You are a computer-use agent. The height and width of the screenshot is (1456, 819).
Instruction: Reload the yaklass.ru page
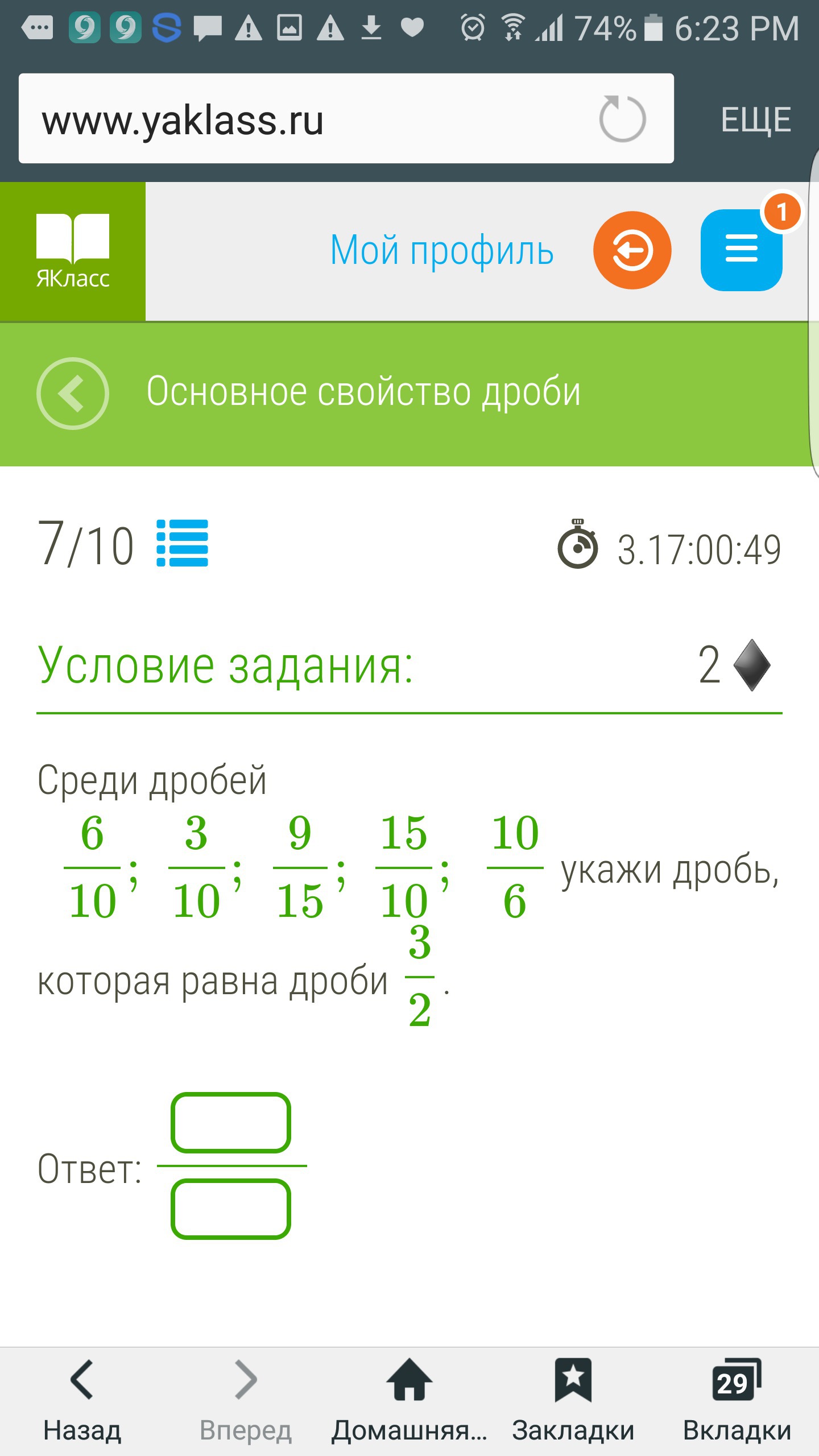pos(622,119)
